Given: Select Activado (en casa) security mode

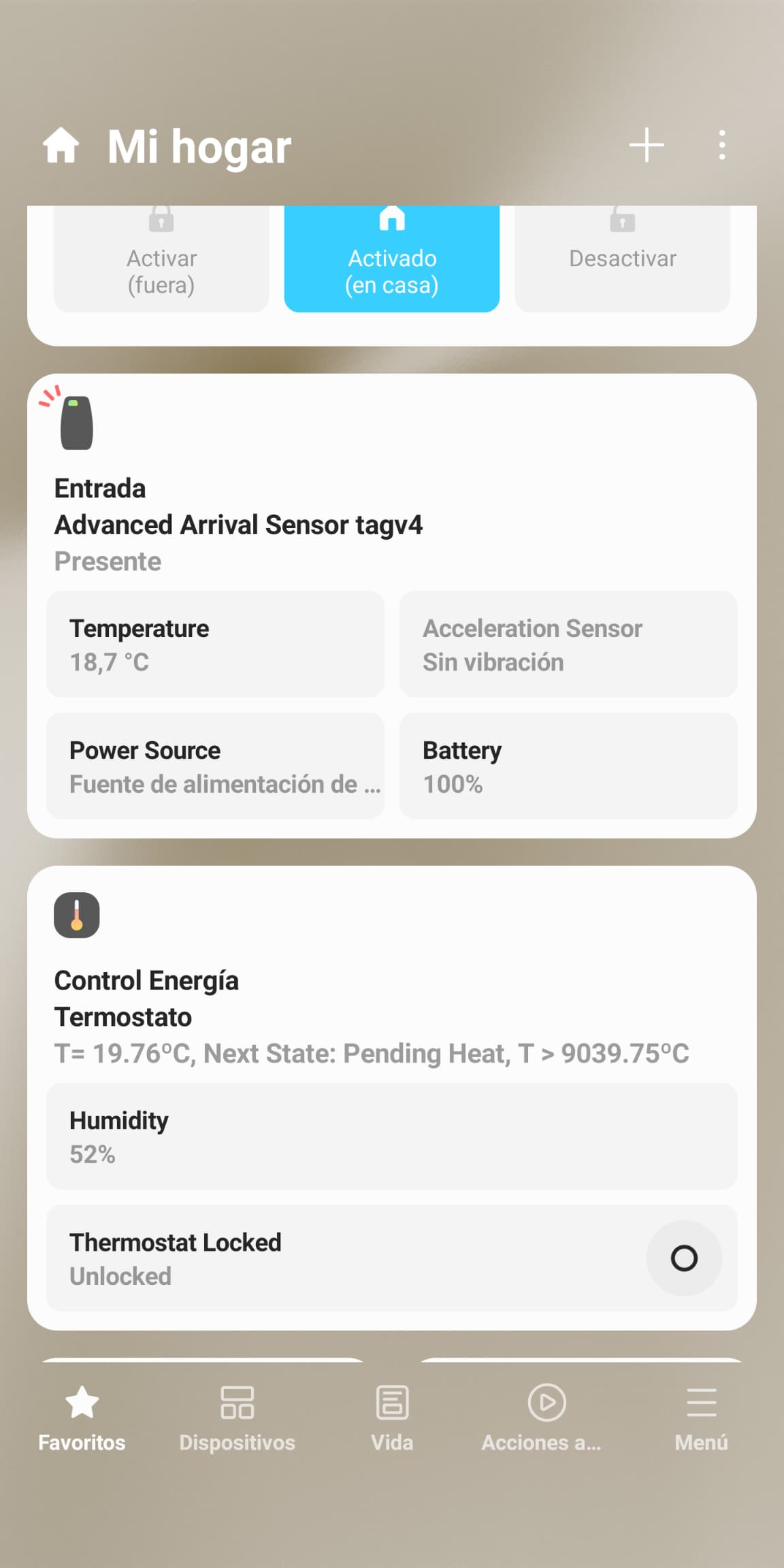Looking at the screenshot, I should [x=391, y=265].
